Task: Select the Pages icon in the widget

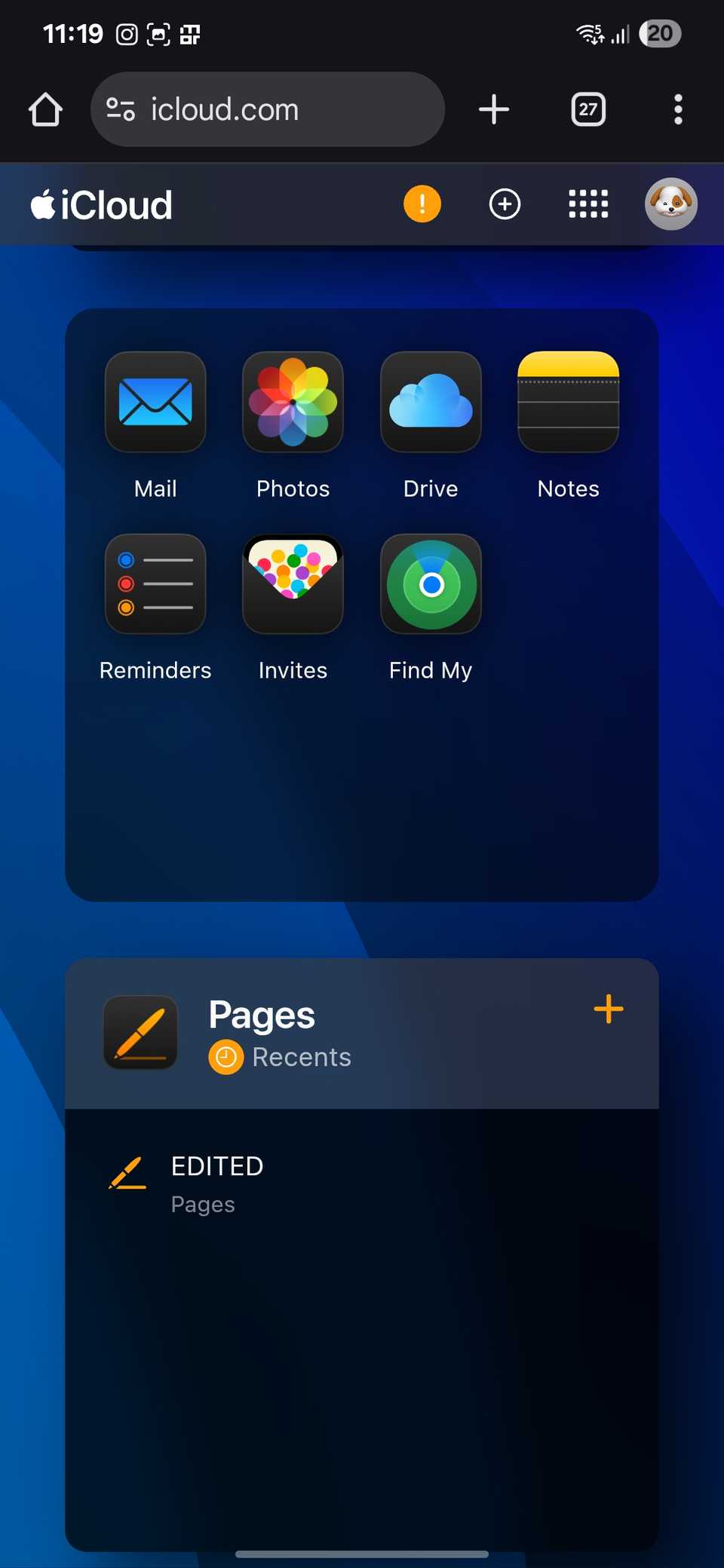Action: (x=140, y=1033)
